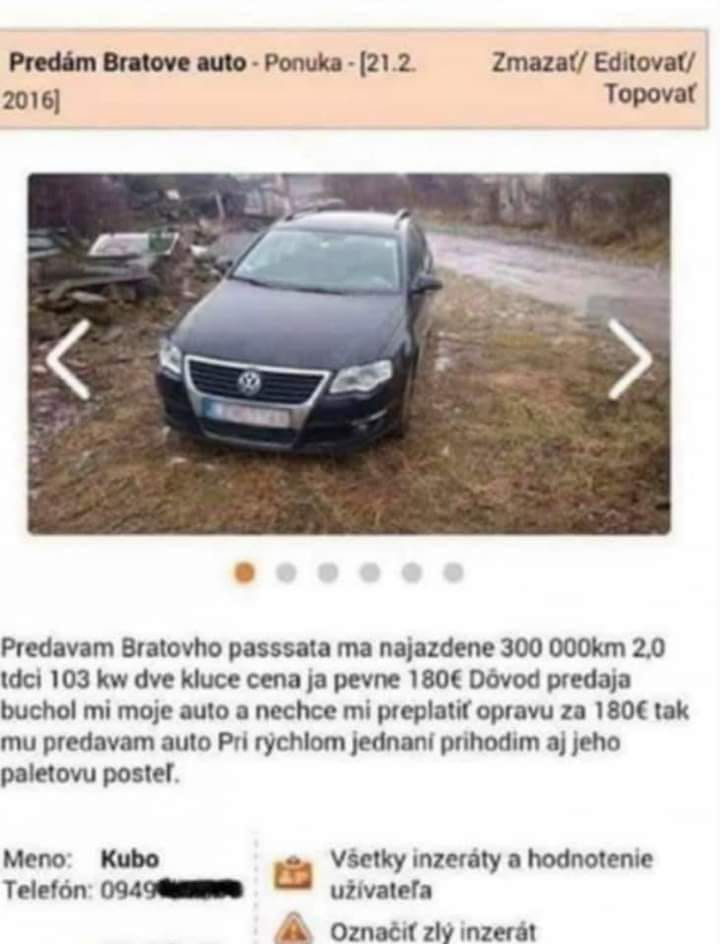Viewport: 720px width, 944px height.
Task: Boost the ad with Topovať
Action: [649, 95]
